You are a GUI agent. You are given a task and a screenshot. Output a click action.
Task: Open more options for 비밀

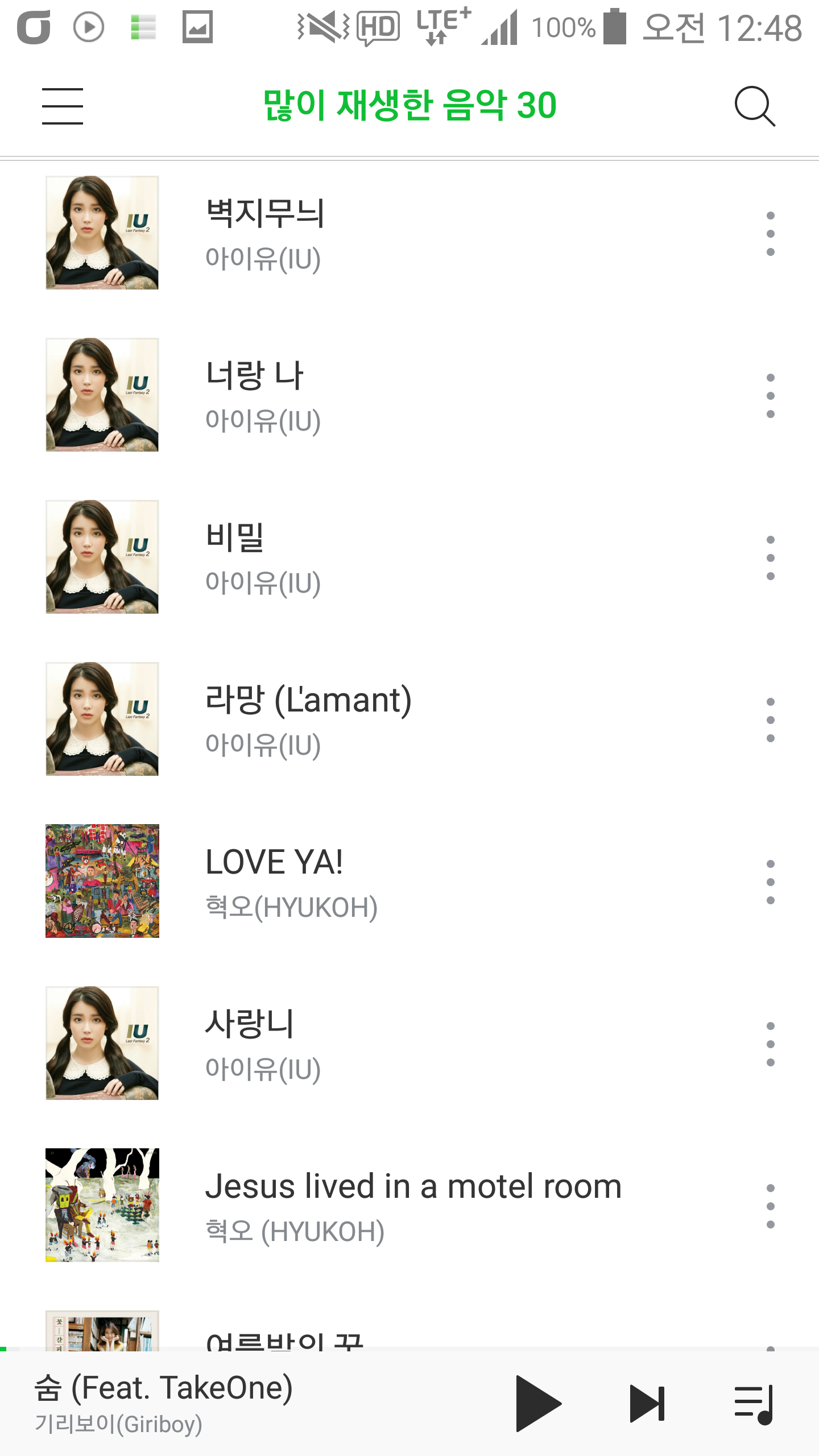[770, 558]
